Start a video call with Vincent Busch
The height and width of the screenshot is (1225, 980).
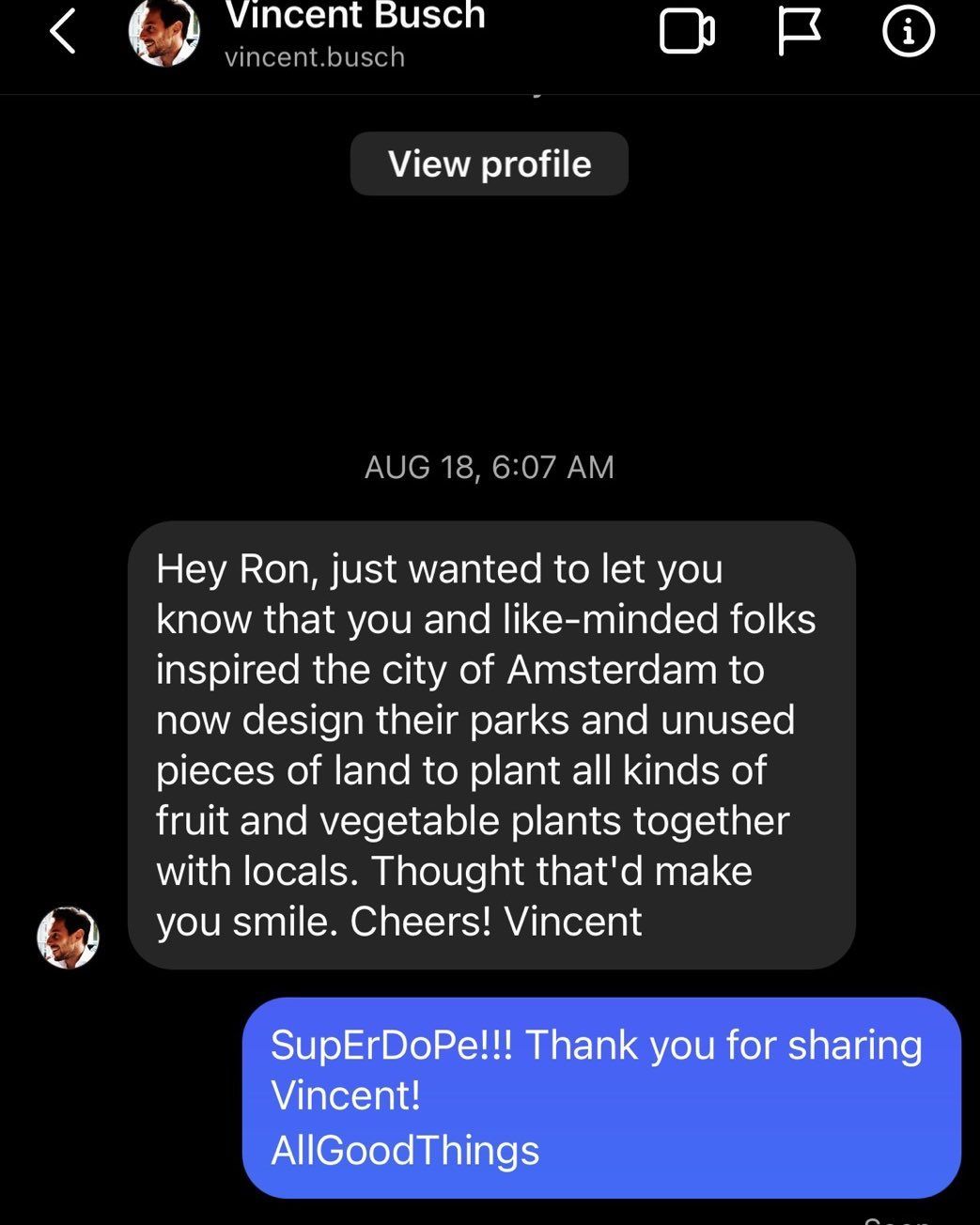(687, 33)
